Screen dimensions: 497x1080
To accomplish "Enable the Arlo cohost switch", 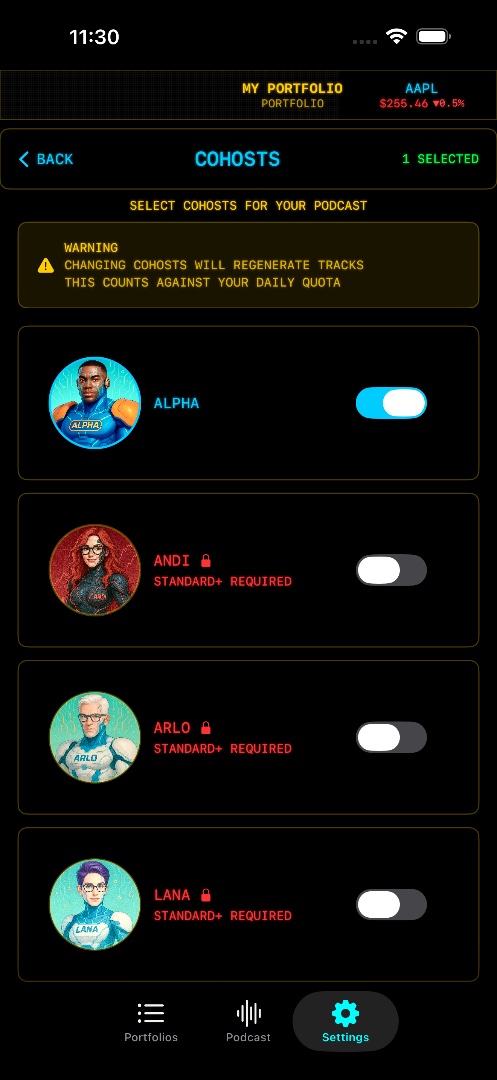I will tap(391, 738).
